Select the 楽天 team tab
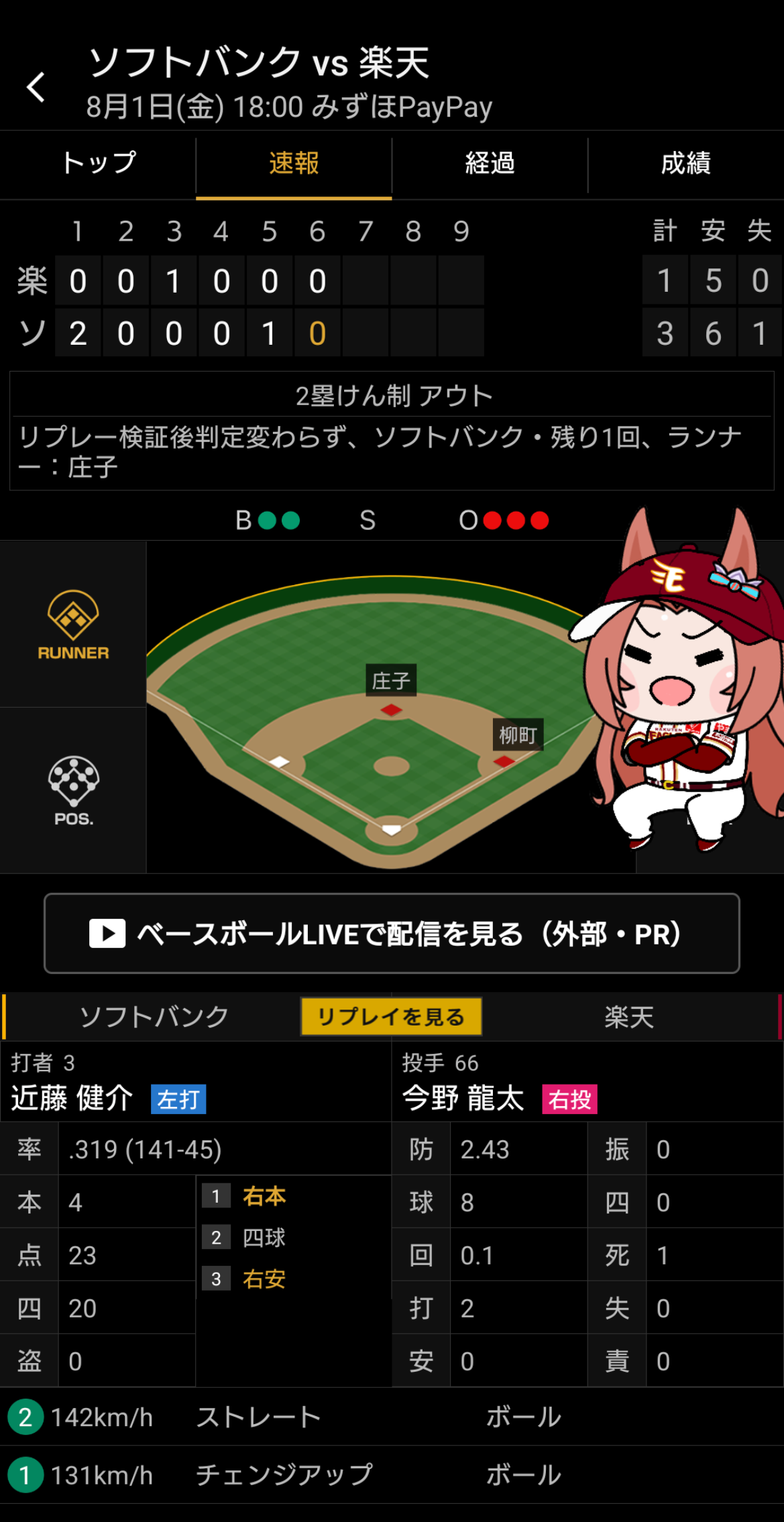The height and width of the screenshot is (1522, 784). (629, 1017)
